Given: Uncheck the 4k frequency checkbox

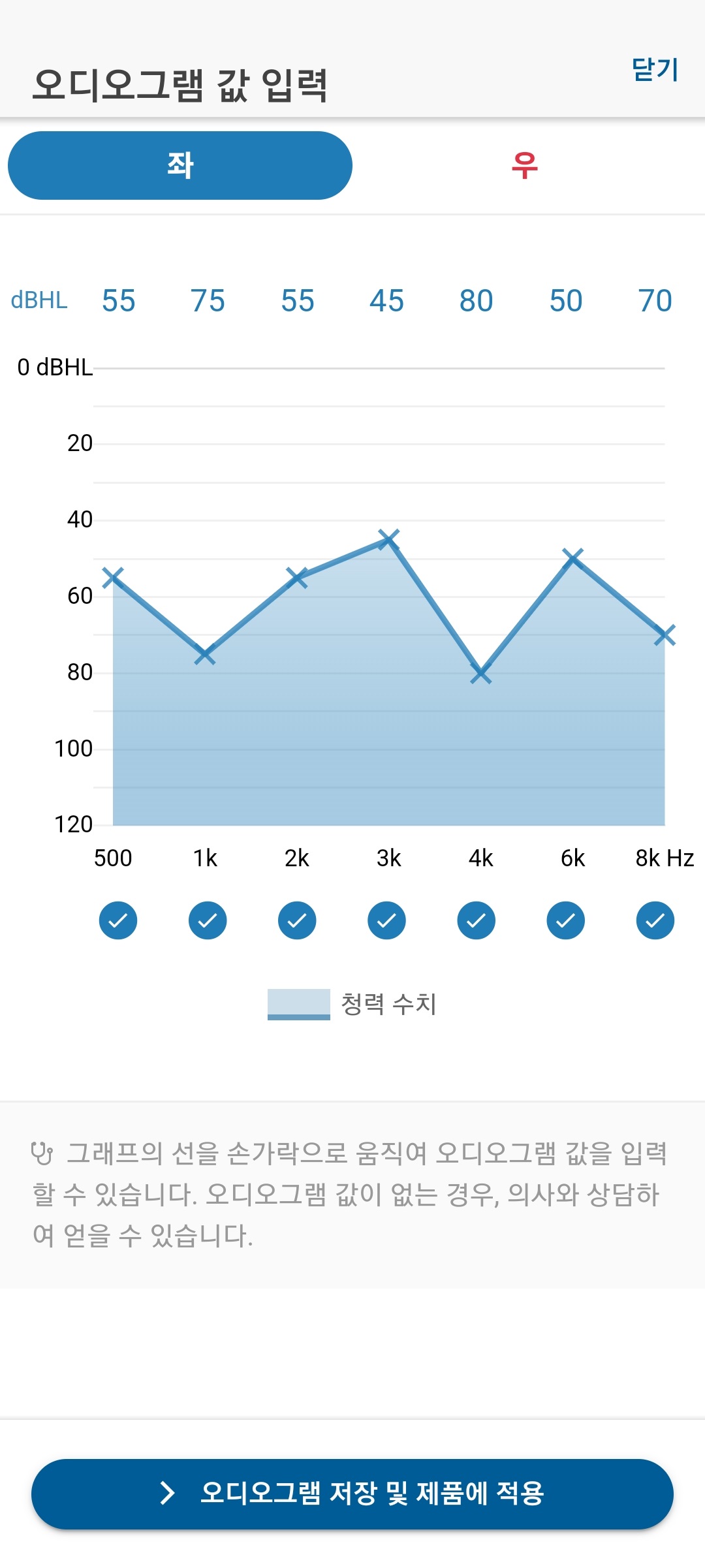Looking at the screenshot, I should [x=476, y=920].
